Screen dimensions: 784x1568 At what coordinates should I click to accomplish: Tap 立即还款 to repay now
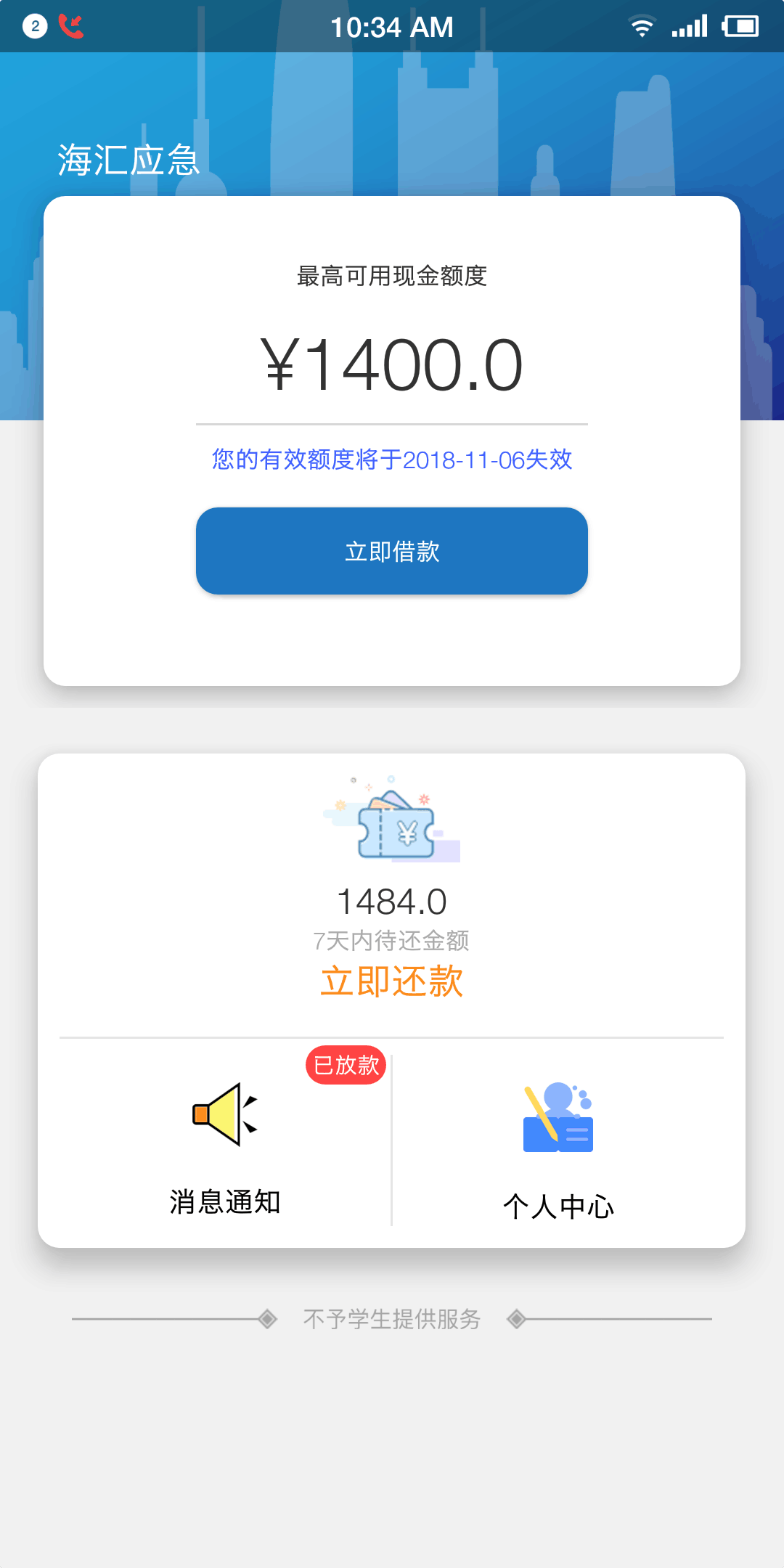tap(392, 981)
